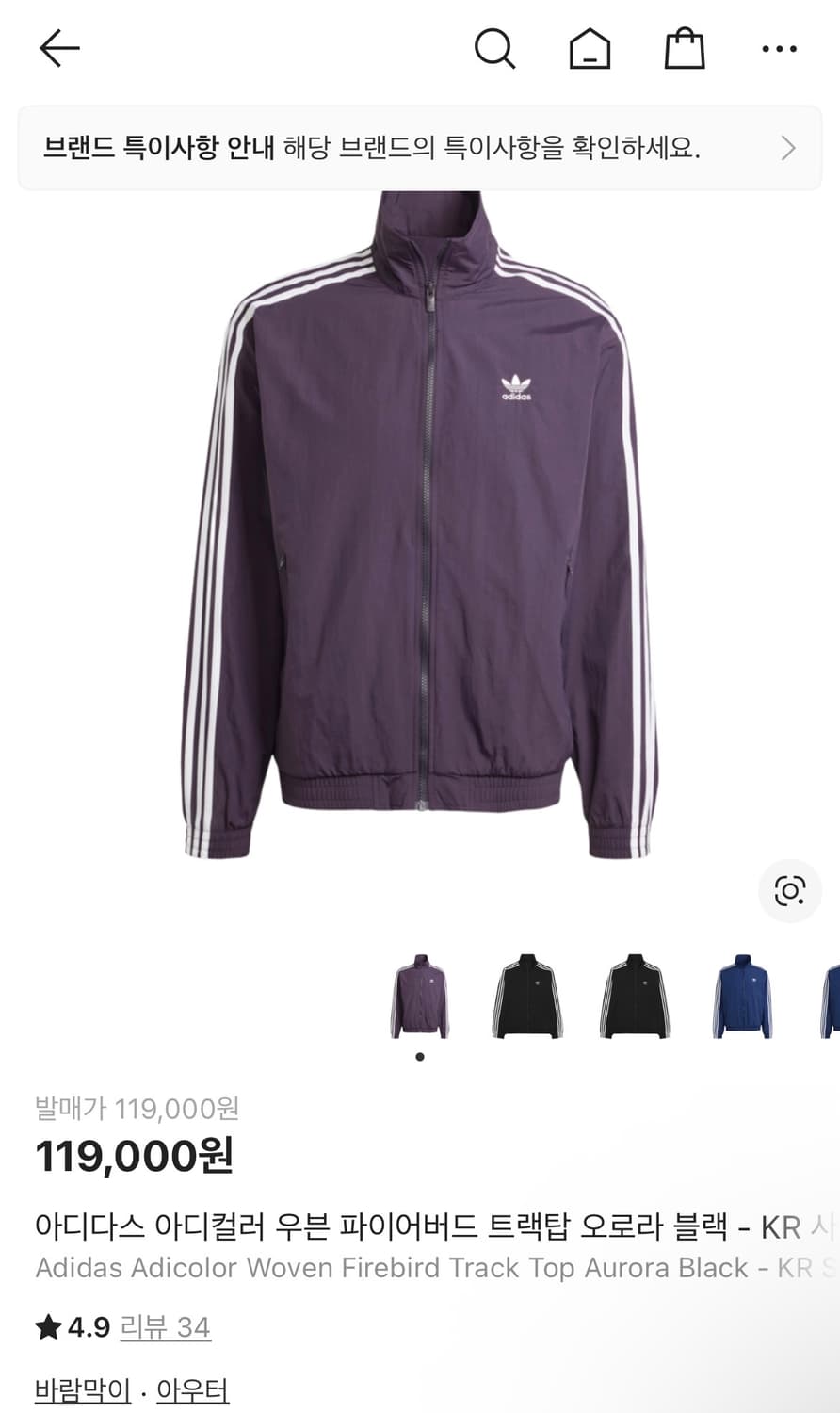Tap the star rating icon
The height and width of the screenshot is (1413, 840).
click(x=44, y=1326)
